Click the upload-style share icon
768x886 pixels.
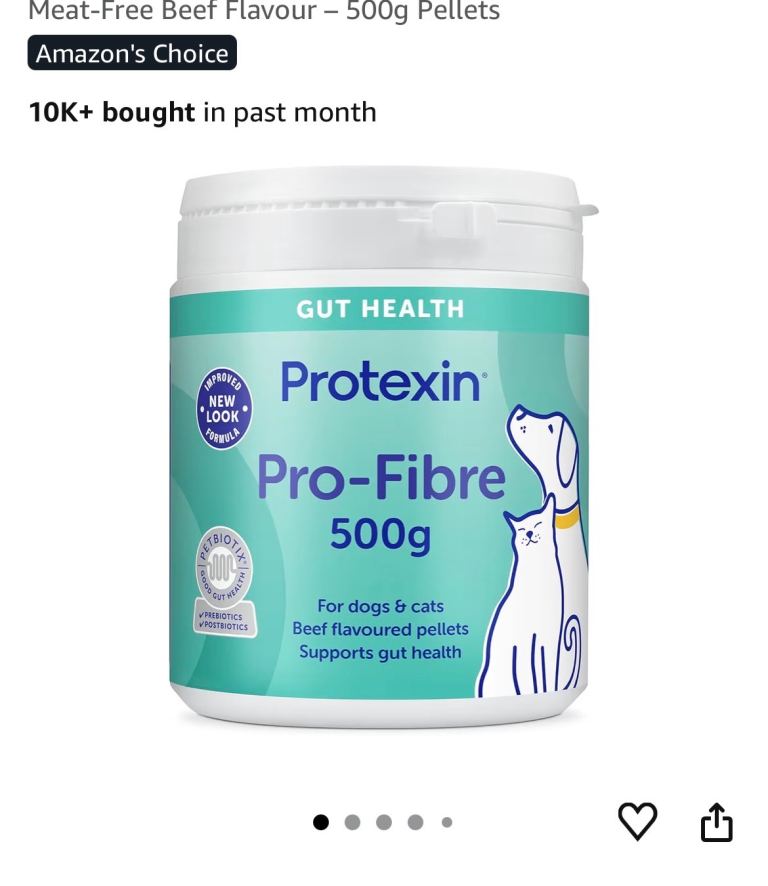click(718, 820)
